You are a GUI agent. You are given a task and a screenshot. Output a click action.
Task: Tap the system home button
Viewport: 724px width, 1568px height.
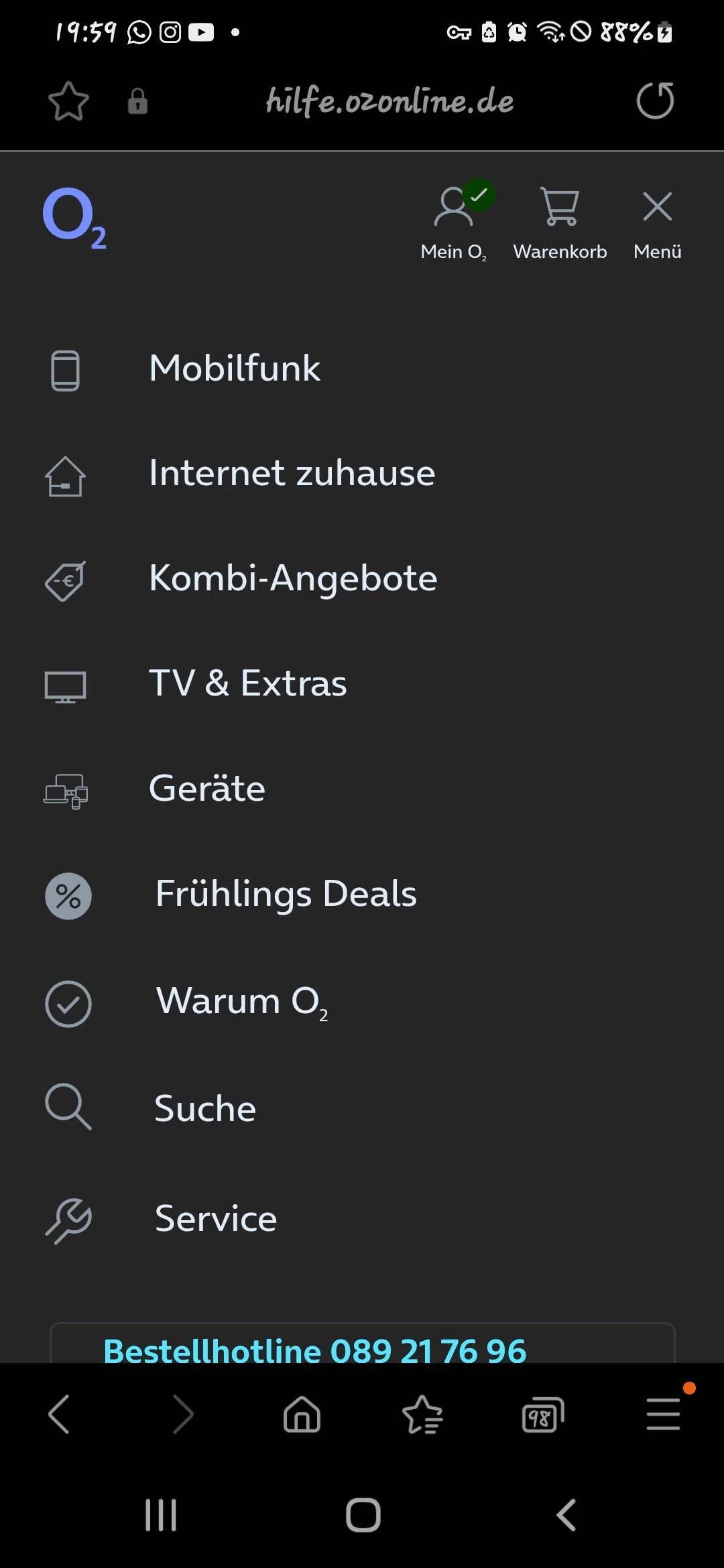[363, 1514]
